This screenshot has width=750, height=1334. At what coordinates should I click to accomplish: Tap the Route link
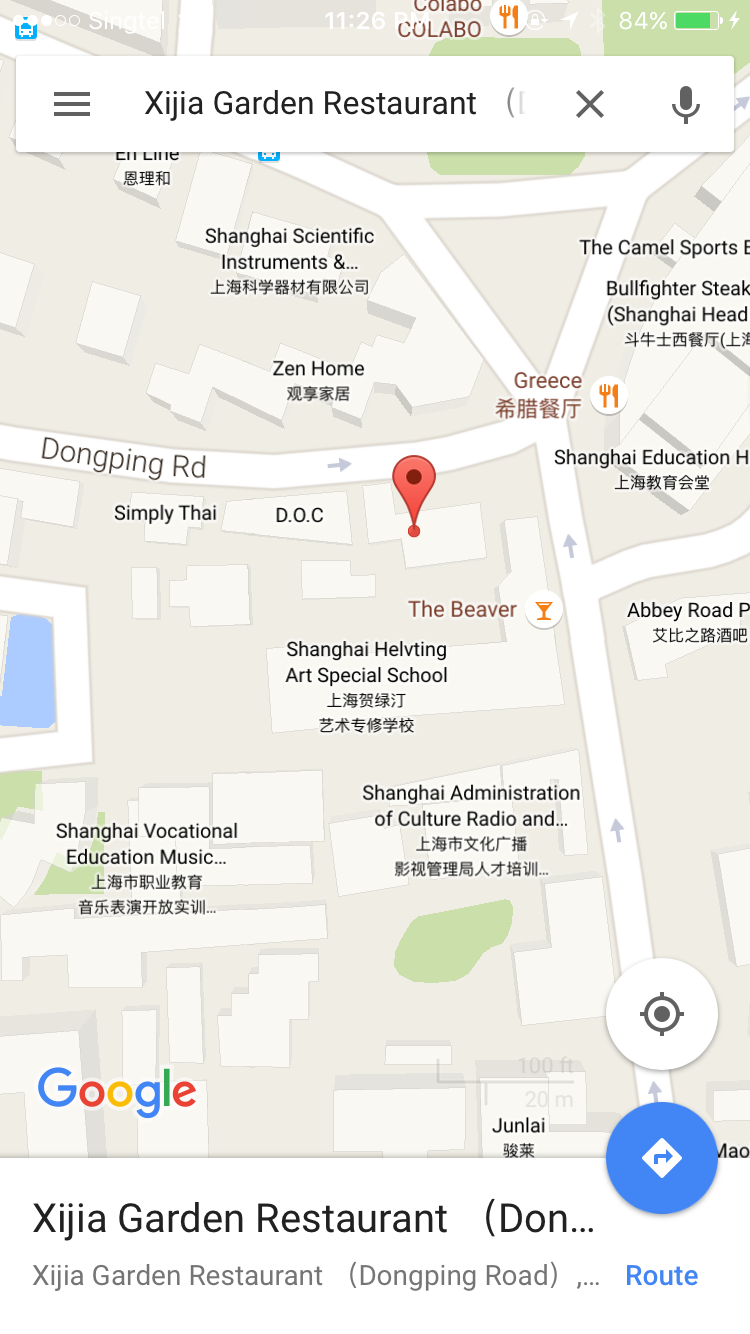[x=661, y=1275]
